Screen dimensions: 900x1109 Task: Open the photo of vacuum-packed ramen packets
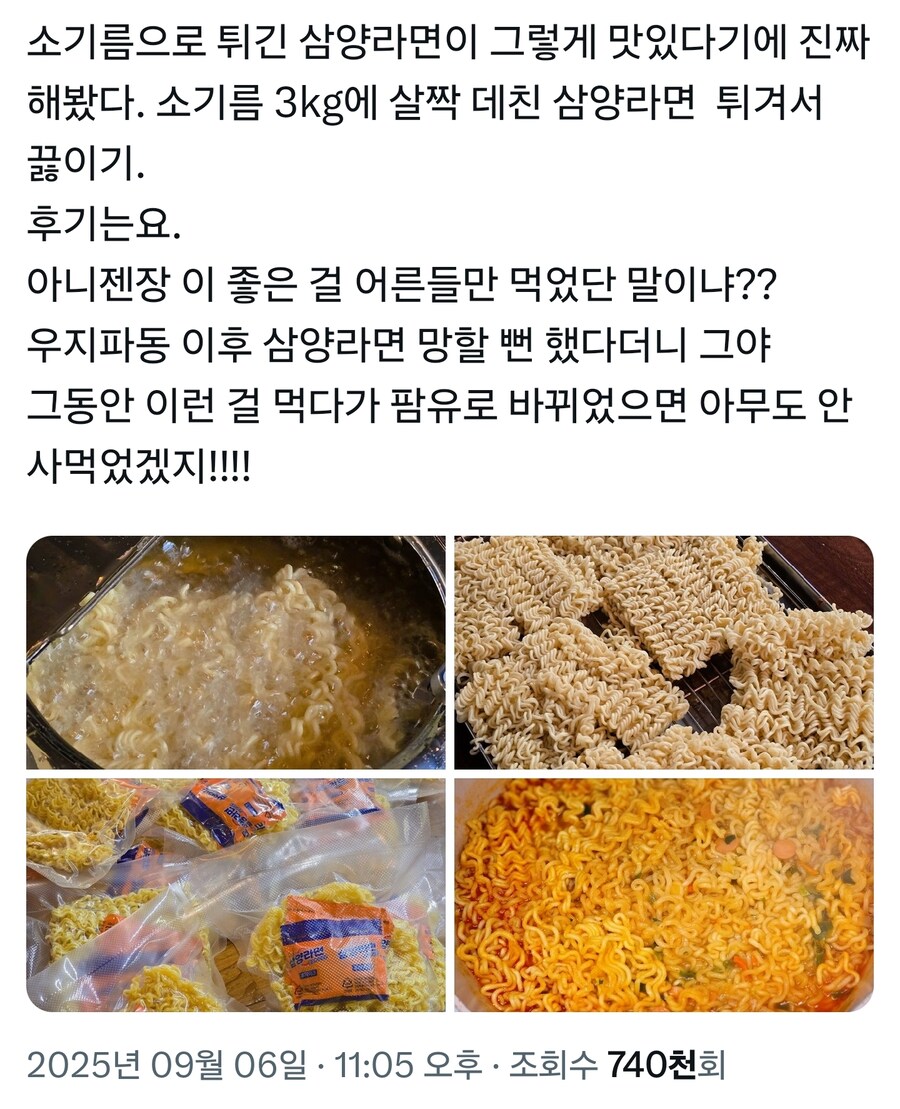236,895
